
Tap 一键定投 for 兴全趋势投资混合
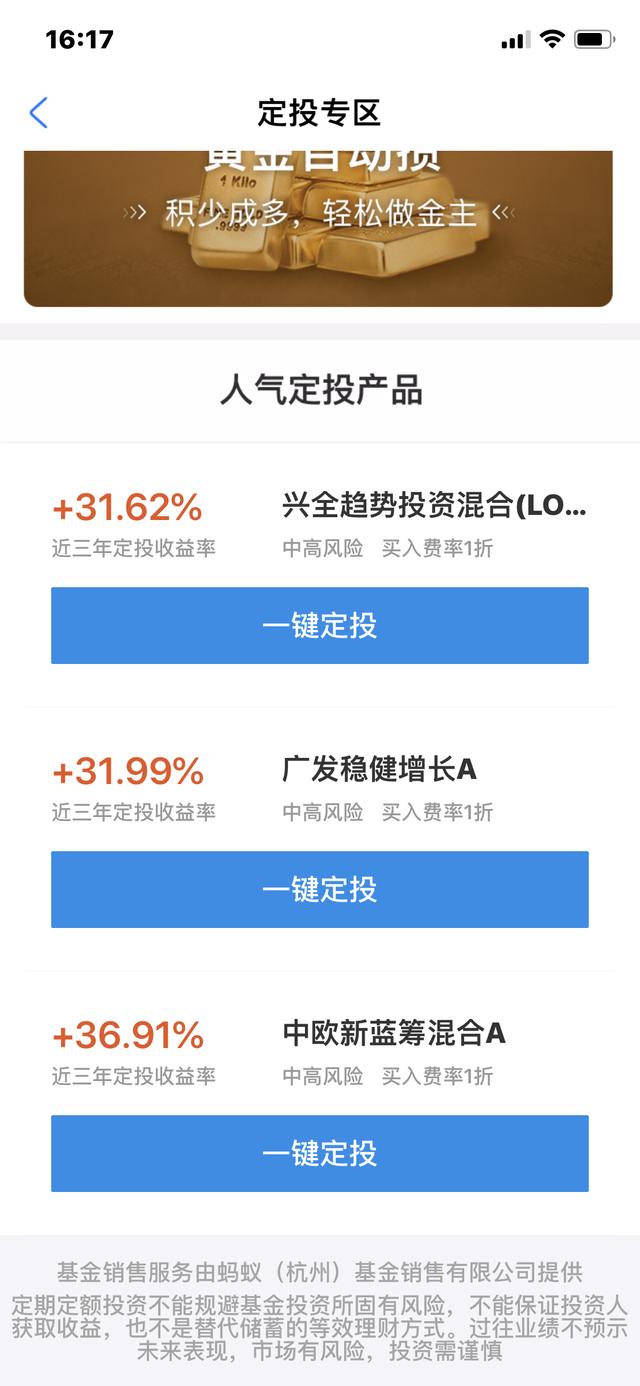click(320, 626)
